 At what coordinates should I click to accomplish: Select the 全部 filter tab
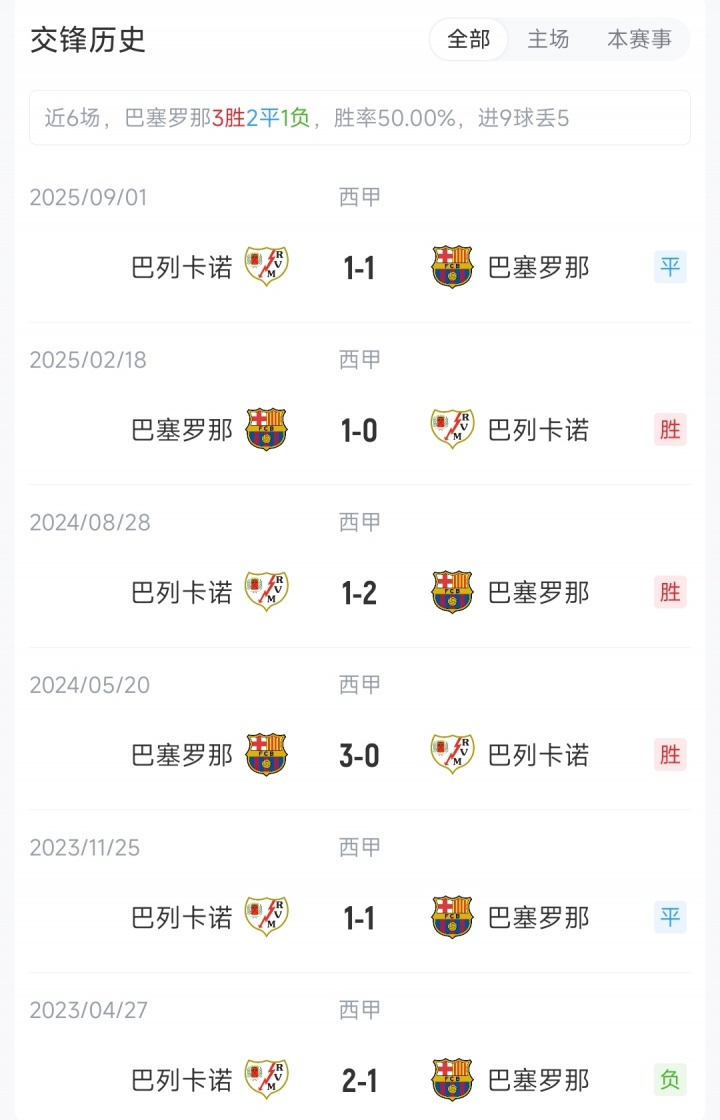(468, 39)
